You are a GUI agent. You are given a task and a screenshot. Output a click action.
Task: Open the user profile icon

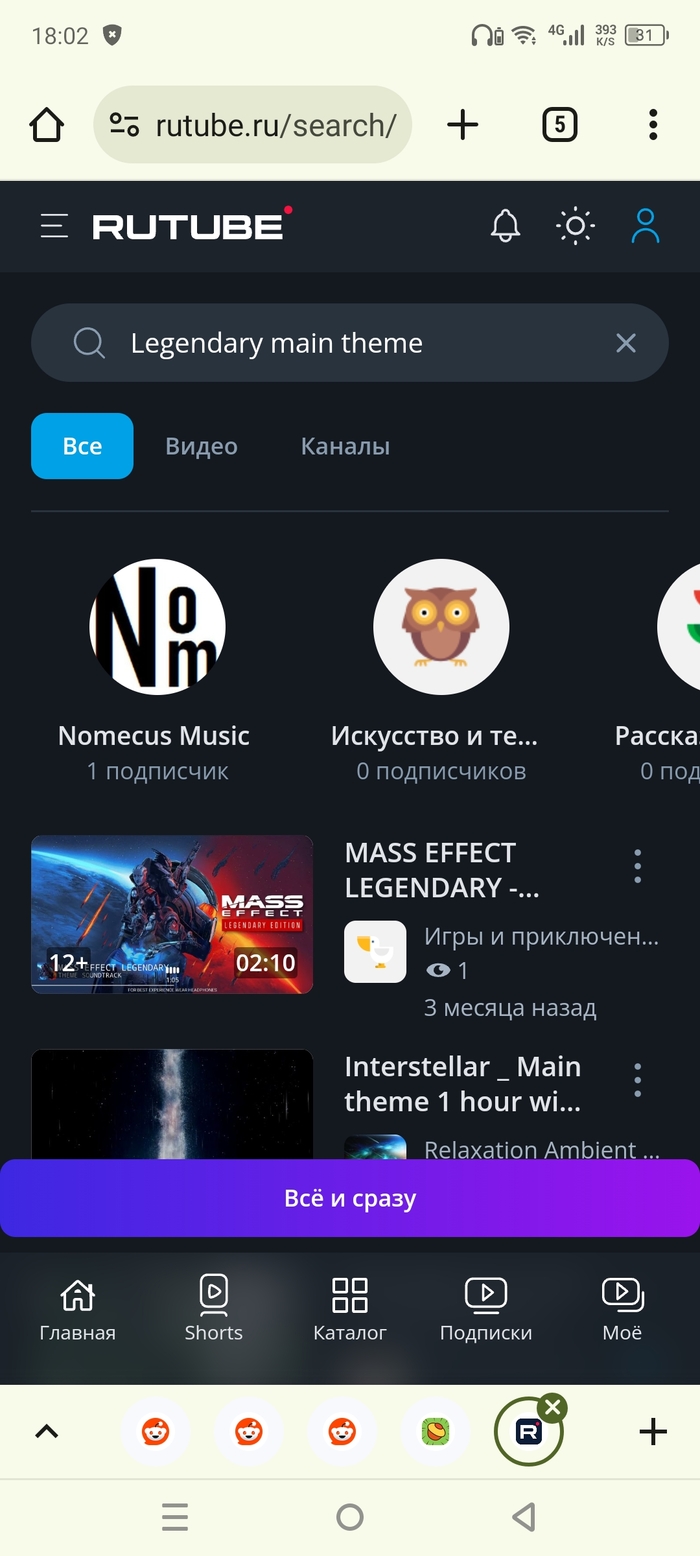tap(645, 226)
